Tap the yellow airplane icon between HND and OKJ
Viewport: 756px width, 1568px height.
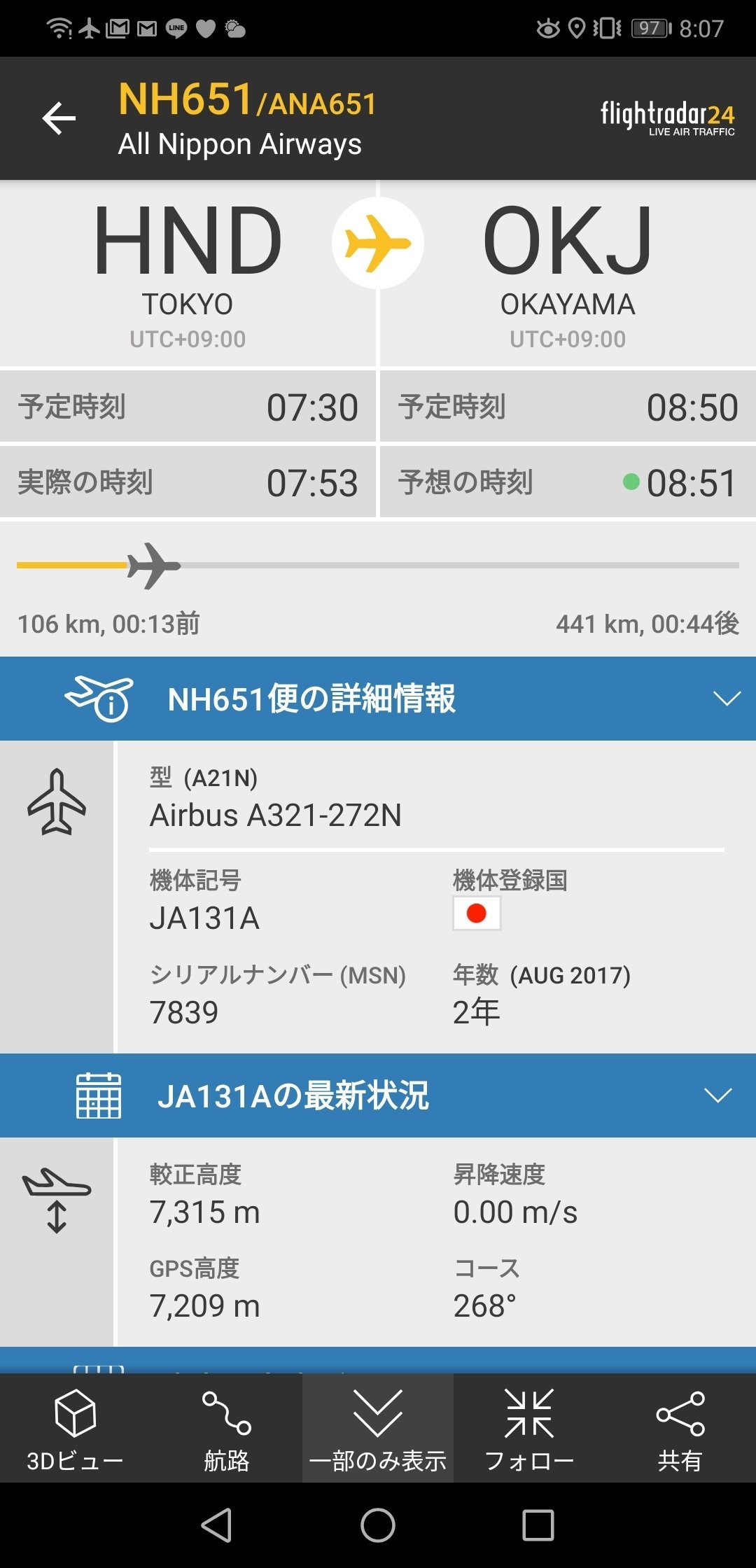pos(378,241)
